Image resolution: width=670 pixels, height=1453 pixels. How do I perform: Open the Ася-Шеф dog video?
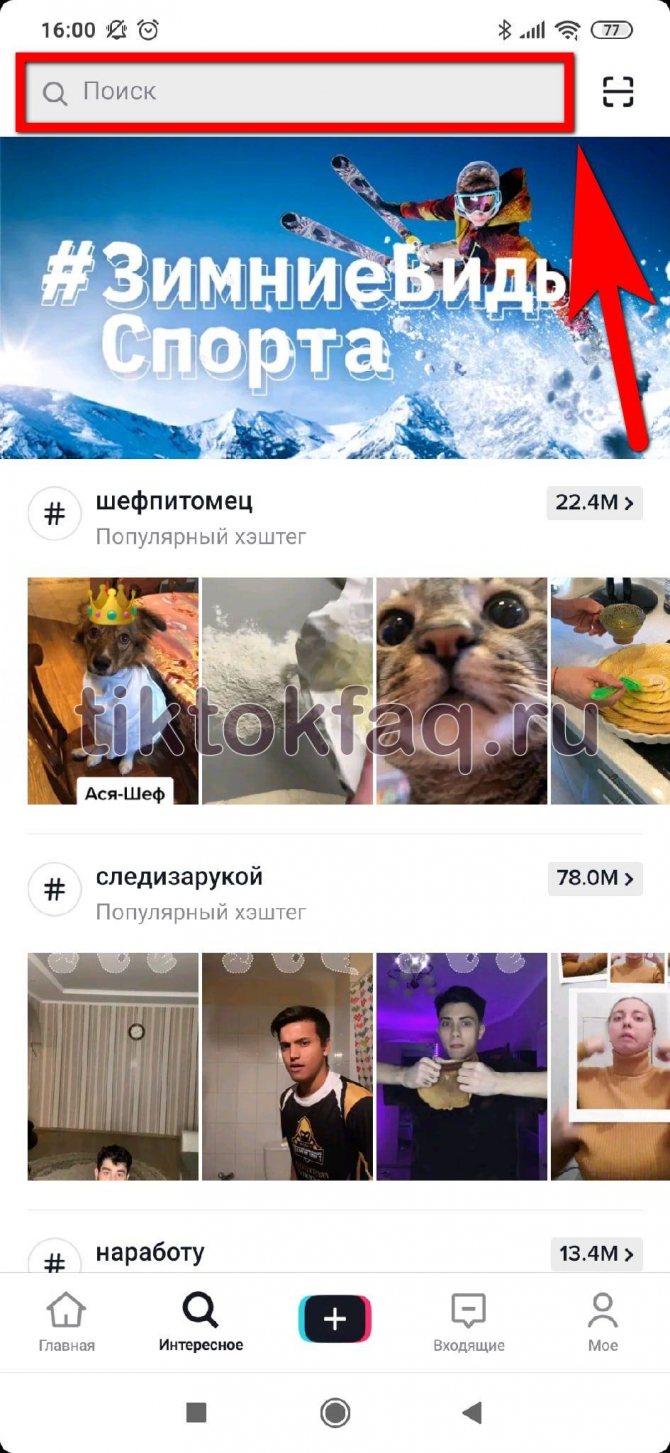(x=113, y=691)
